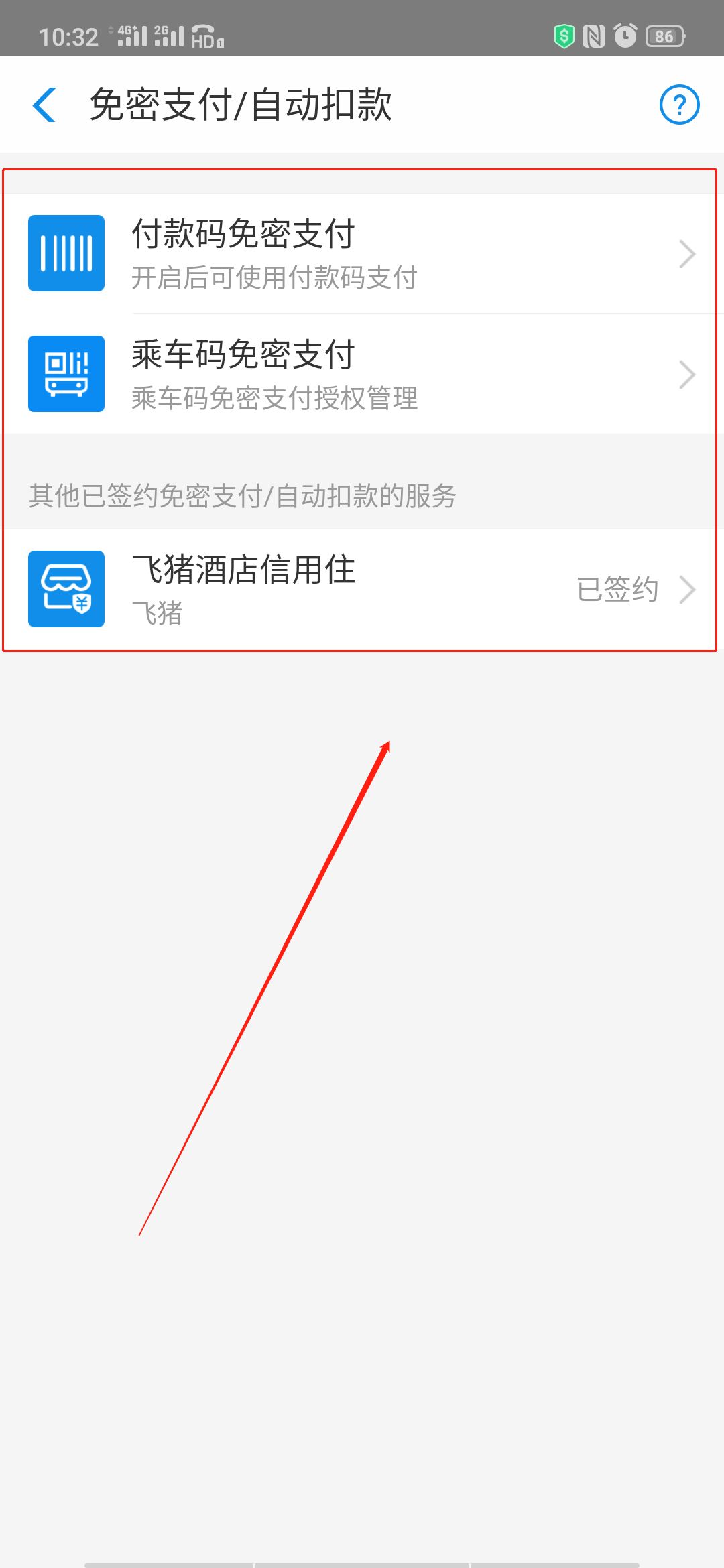Open the help question mark icon

(x=679, y=105)
